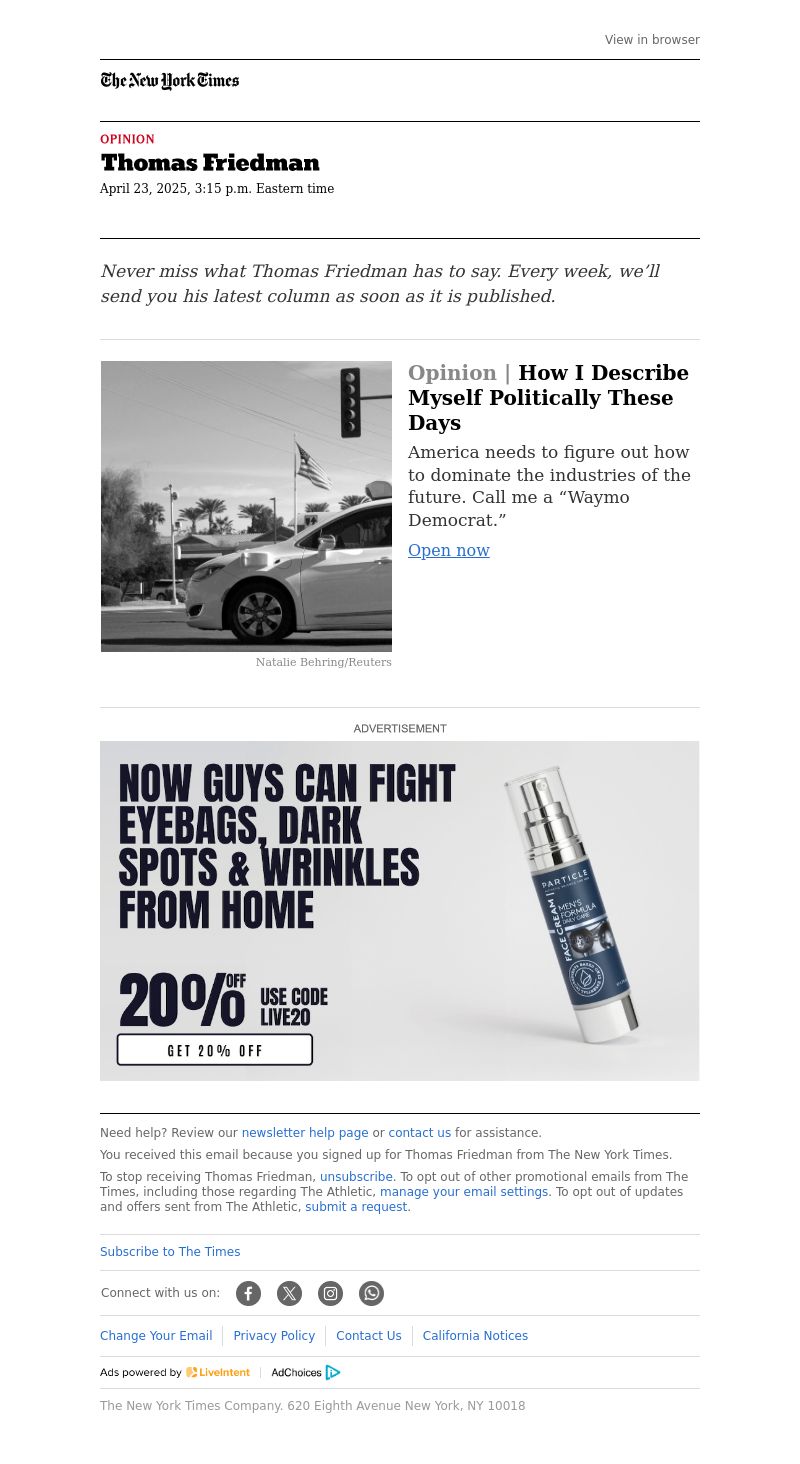800x1464 pixels.
Task: Tap the contact us link for assistance
Action: point(419,1133)
